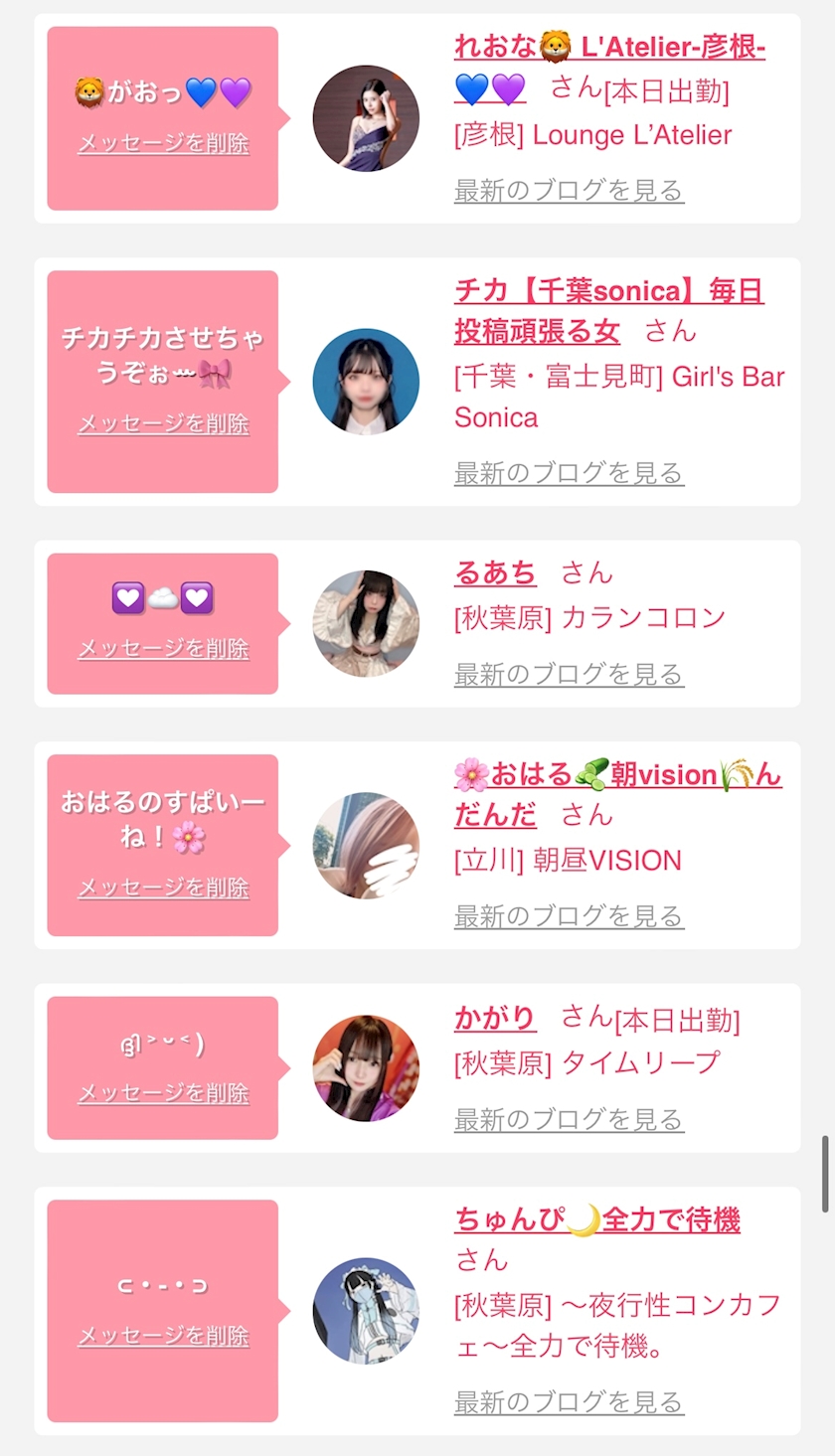Delete the heart cloud message to るあち
The width and height of the screenshot is (835, 1456).
(x=163, y=649)
